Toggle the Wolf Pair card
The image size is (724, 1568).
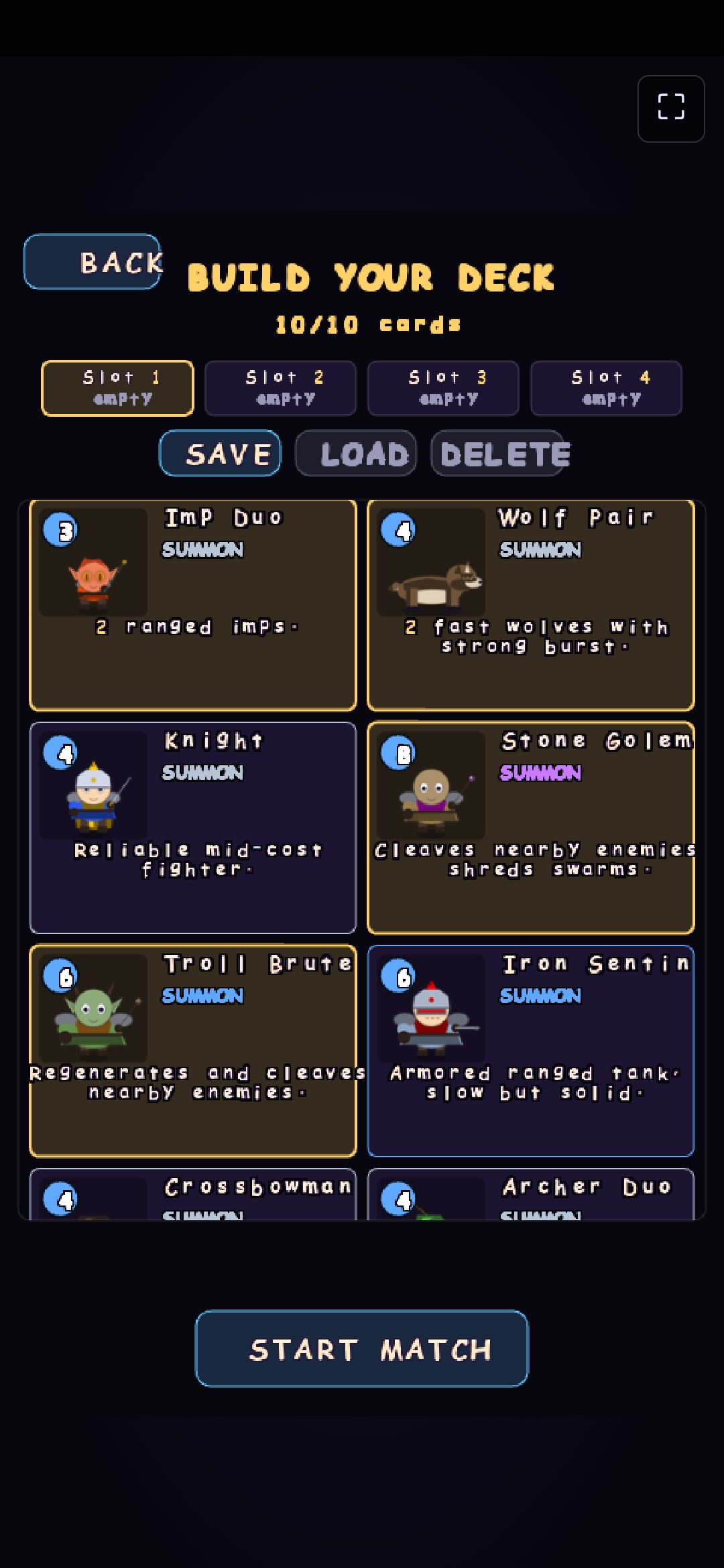[531, 605]
